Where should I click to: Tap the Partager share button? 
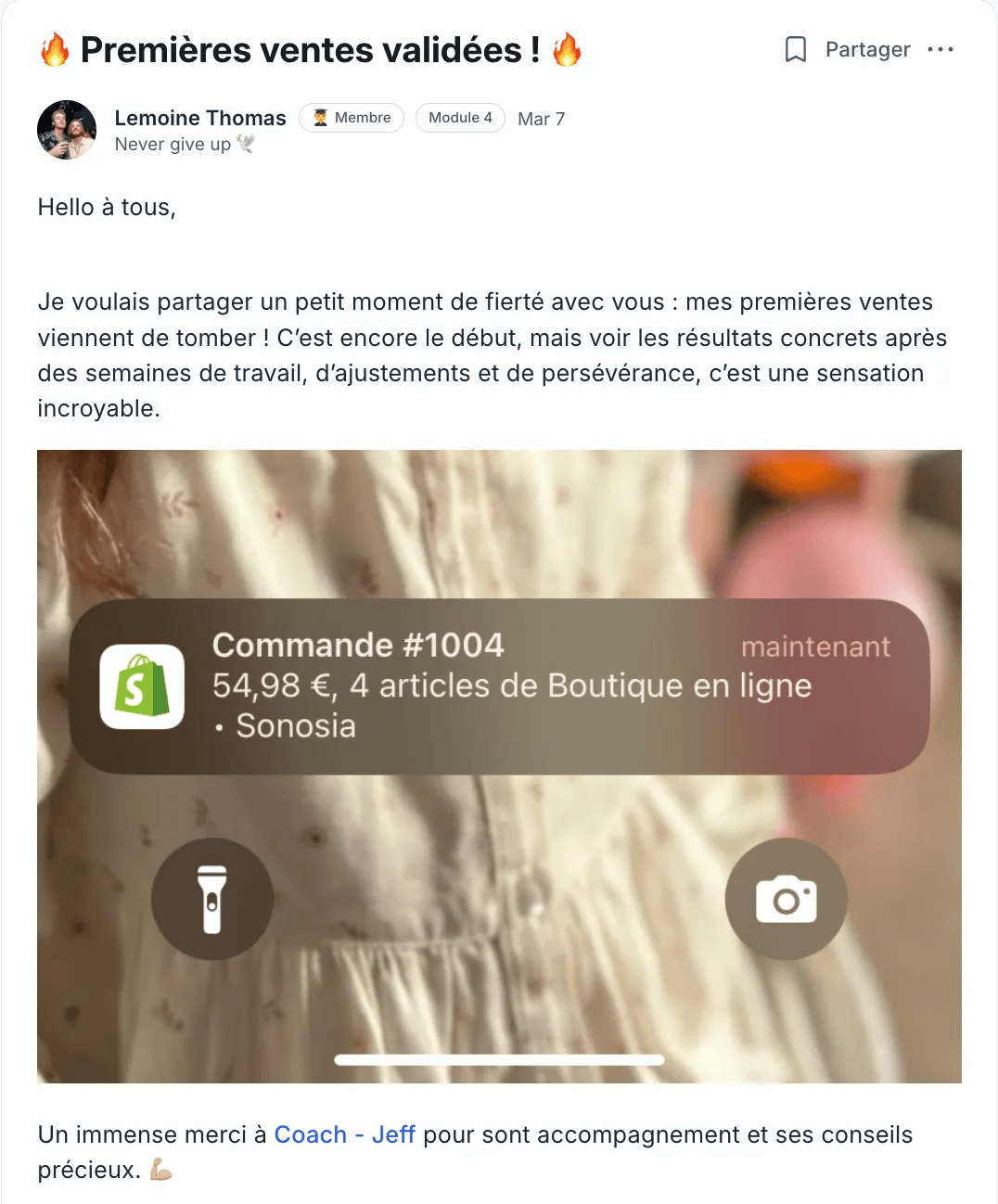[x=867, y=49]
